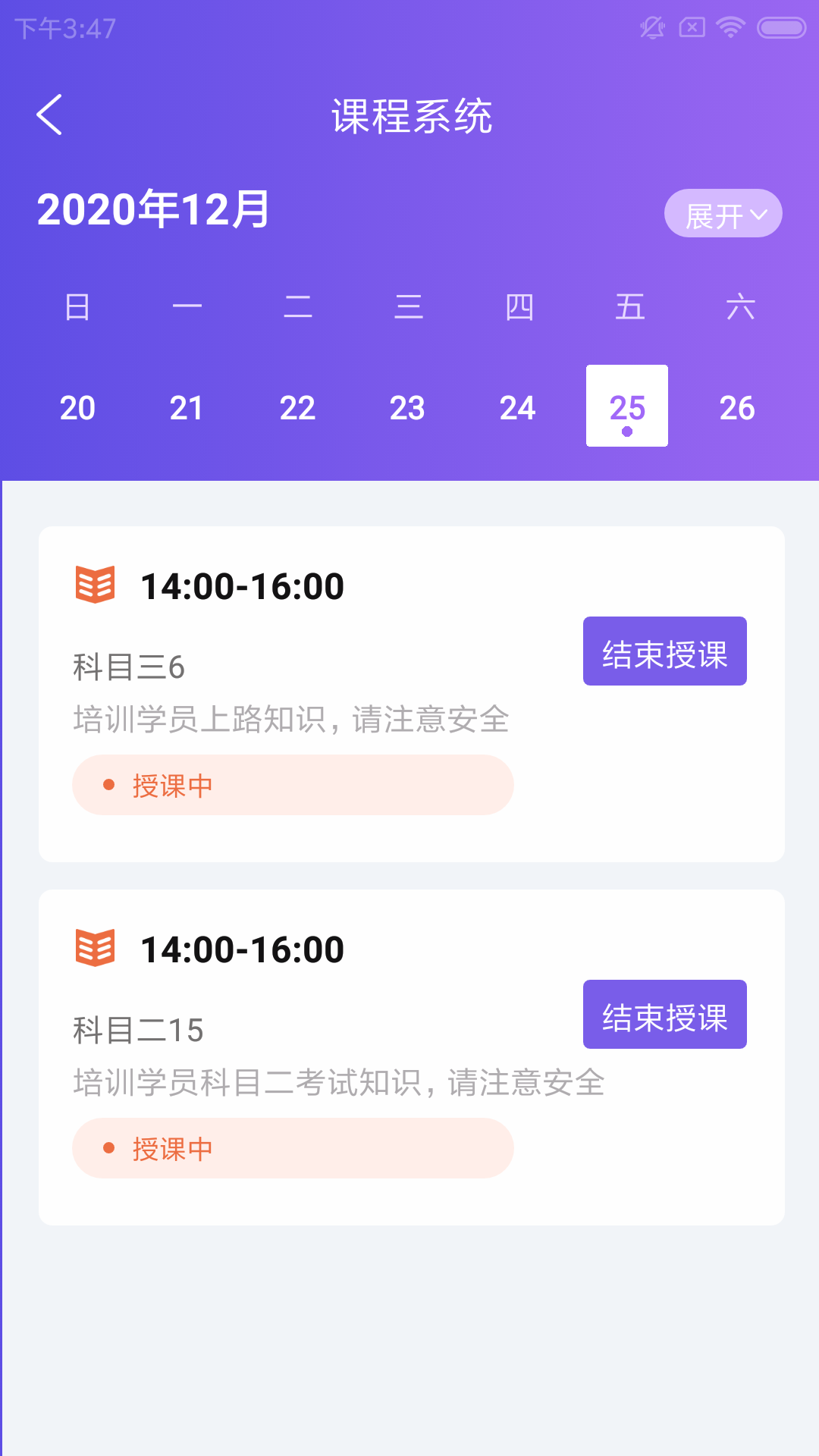Select date 25 in the calendar
Screen dimensions: 819x1456
tap(627, 407)
